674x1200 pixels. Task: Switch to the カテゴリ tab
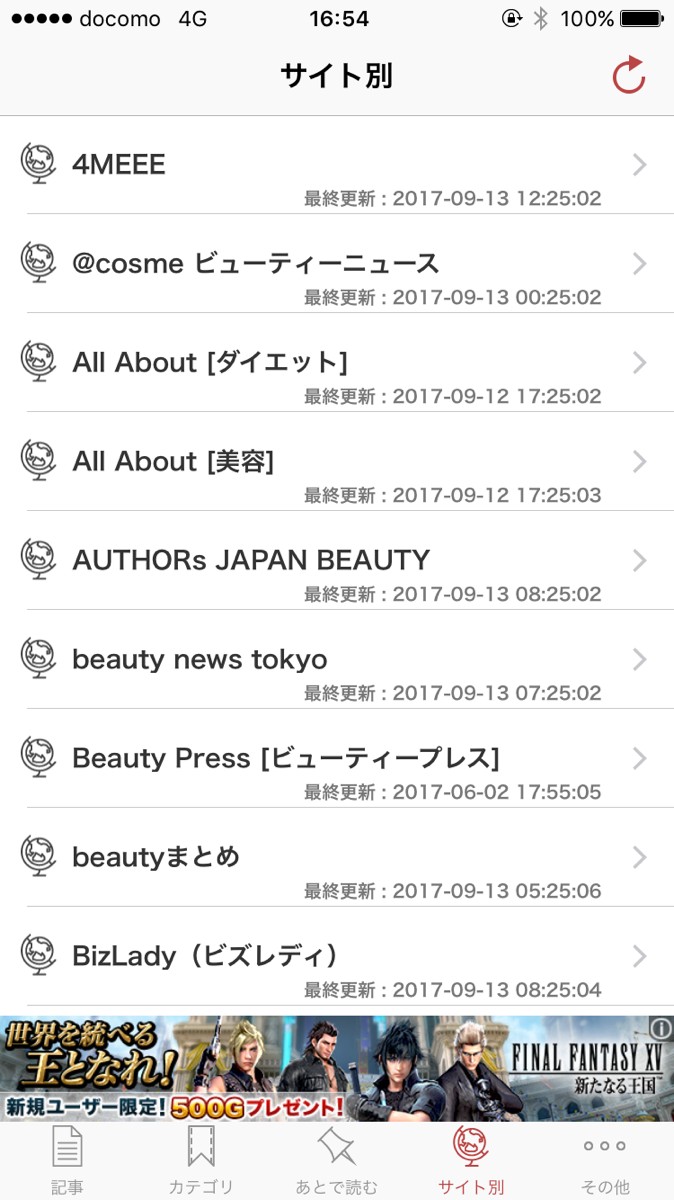201,1160
